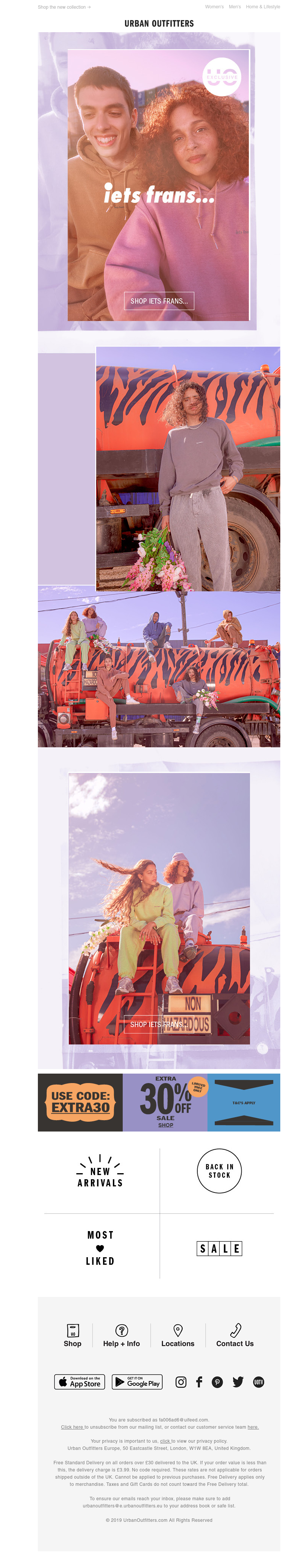
Task: Open Home & Lifestyle link
Action: [x=263, y=7]
